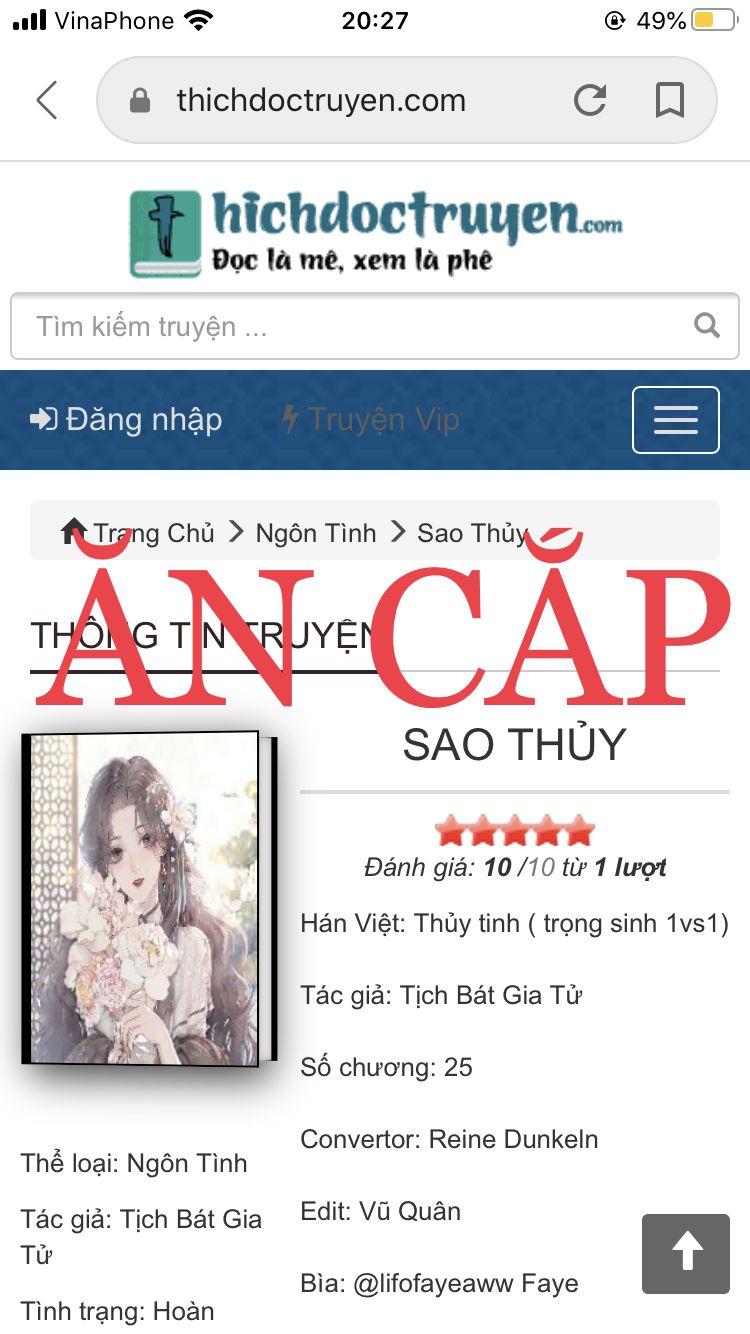Image resolution: width=750 pixels, height=1334 pixels.
Task: Open Đăng nhập login link
Action: [x=127, y=419]
